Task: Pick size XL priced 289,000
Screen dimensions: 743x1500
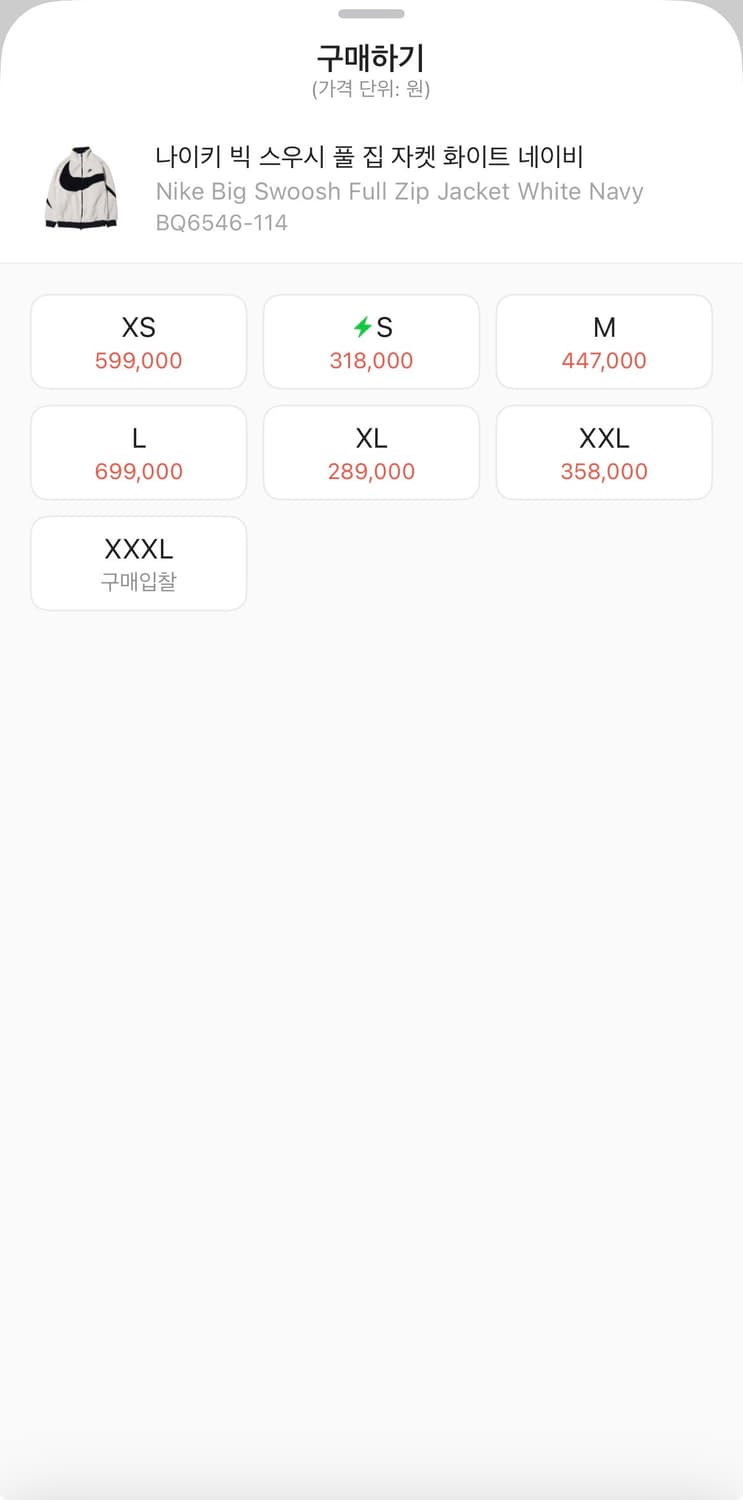Action: click(x=371, y=452)
